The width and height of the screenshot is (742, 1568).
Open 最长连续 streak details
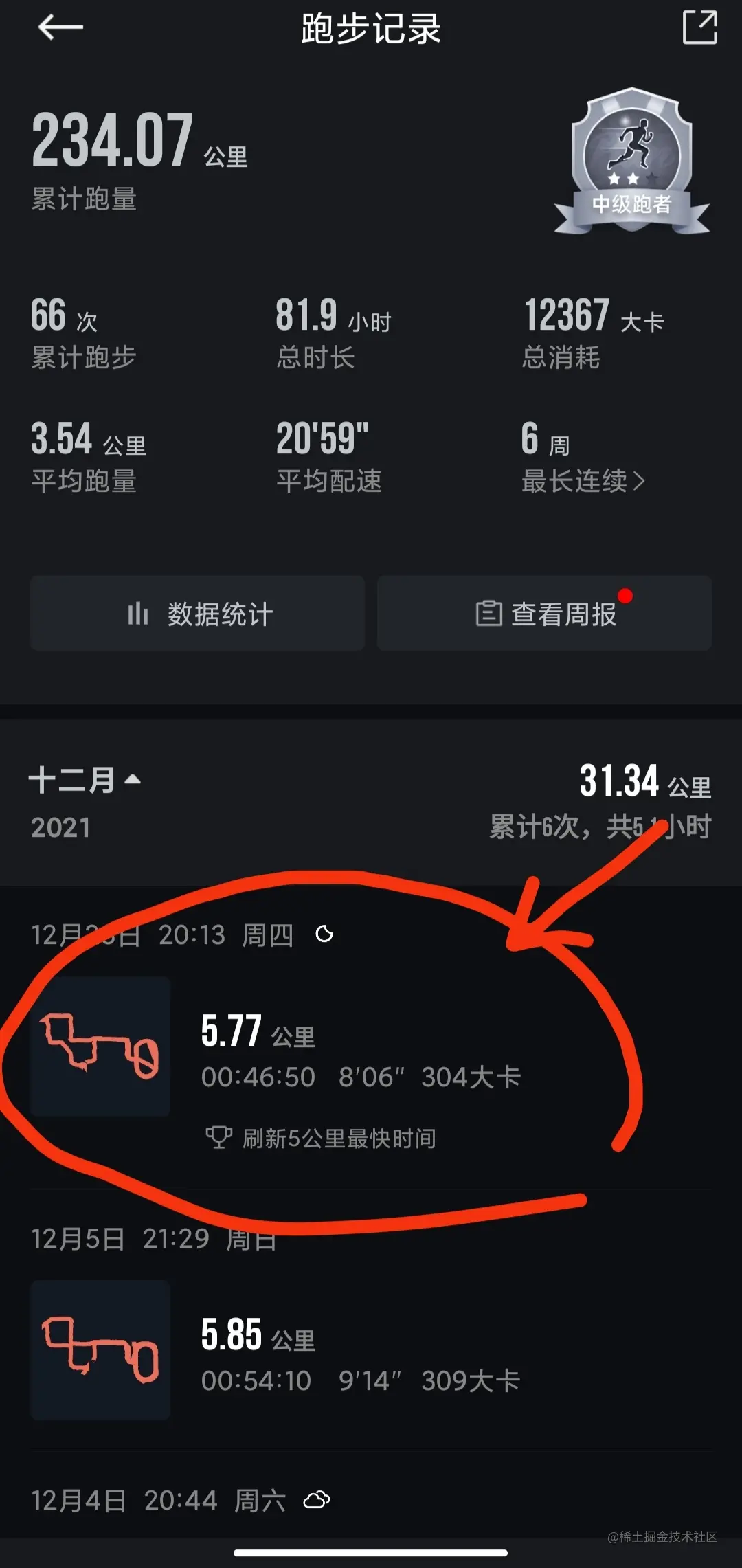583,481
